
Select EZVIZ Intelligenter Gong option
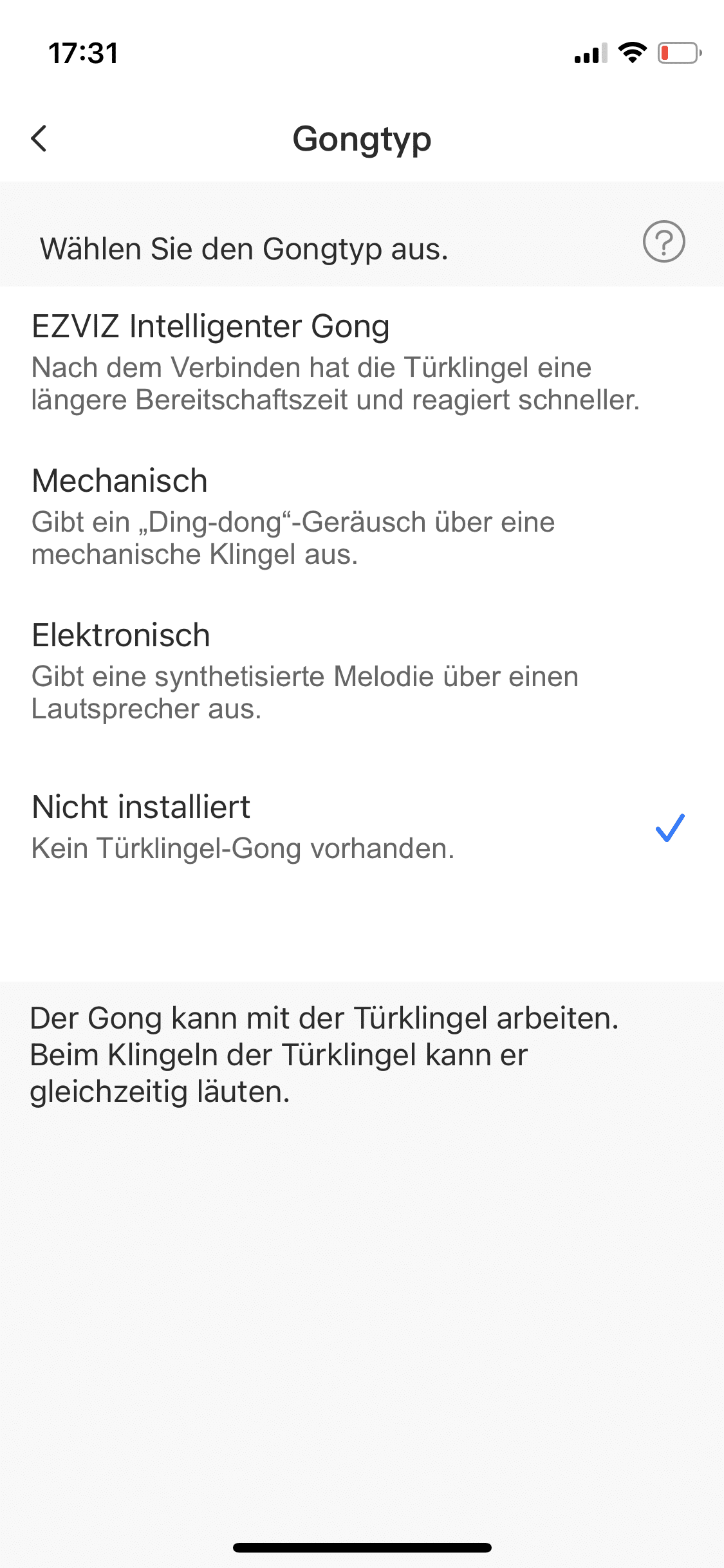[335, 362]
